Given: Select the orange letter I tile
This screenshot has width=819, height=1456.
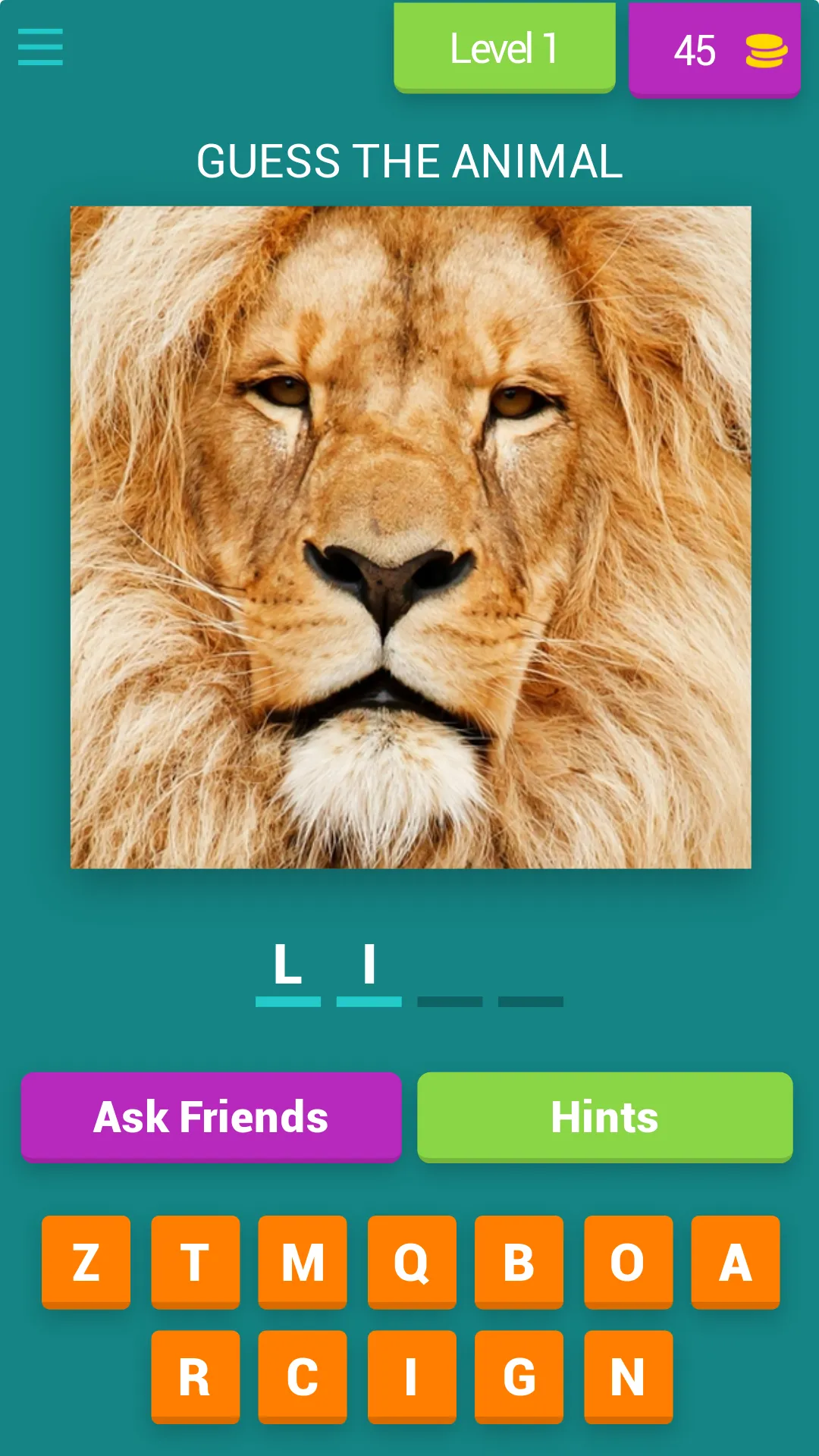Looking at the screenshot, I should [x=412, y=1376].
